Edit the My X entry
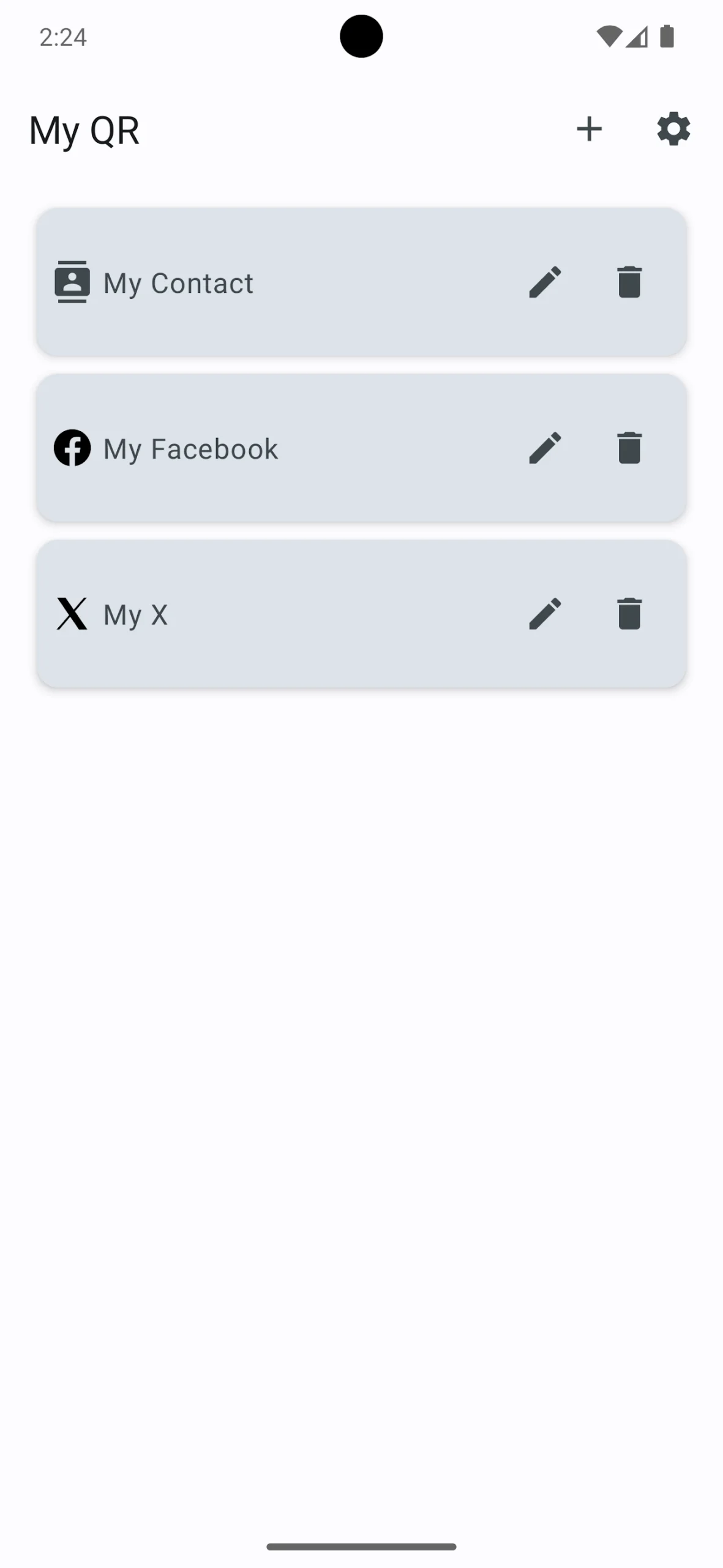 [545, 614]
